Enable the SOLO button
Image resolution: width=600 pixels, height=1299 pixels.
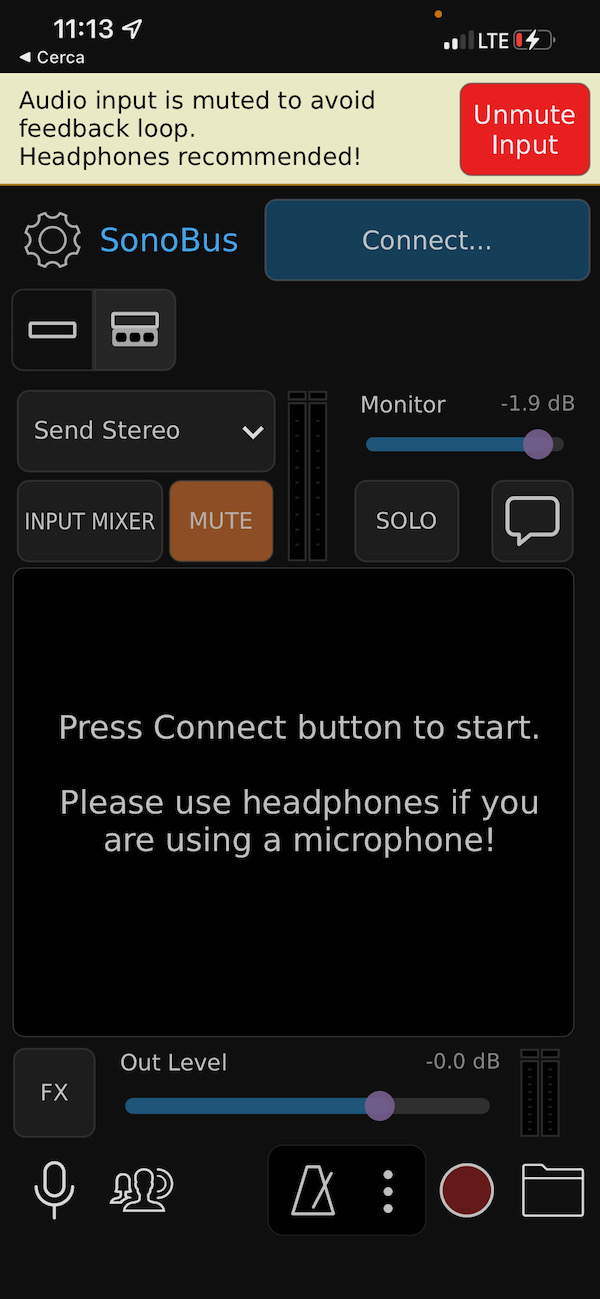tap(406, 521)
